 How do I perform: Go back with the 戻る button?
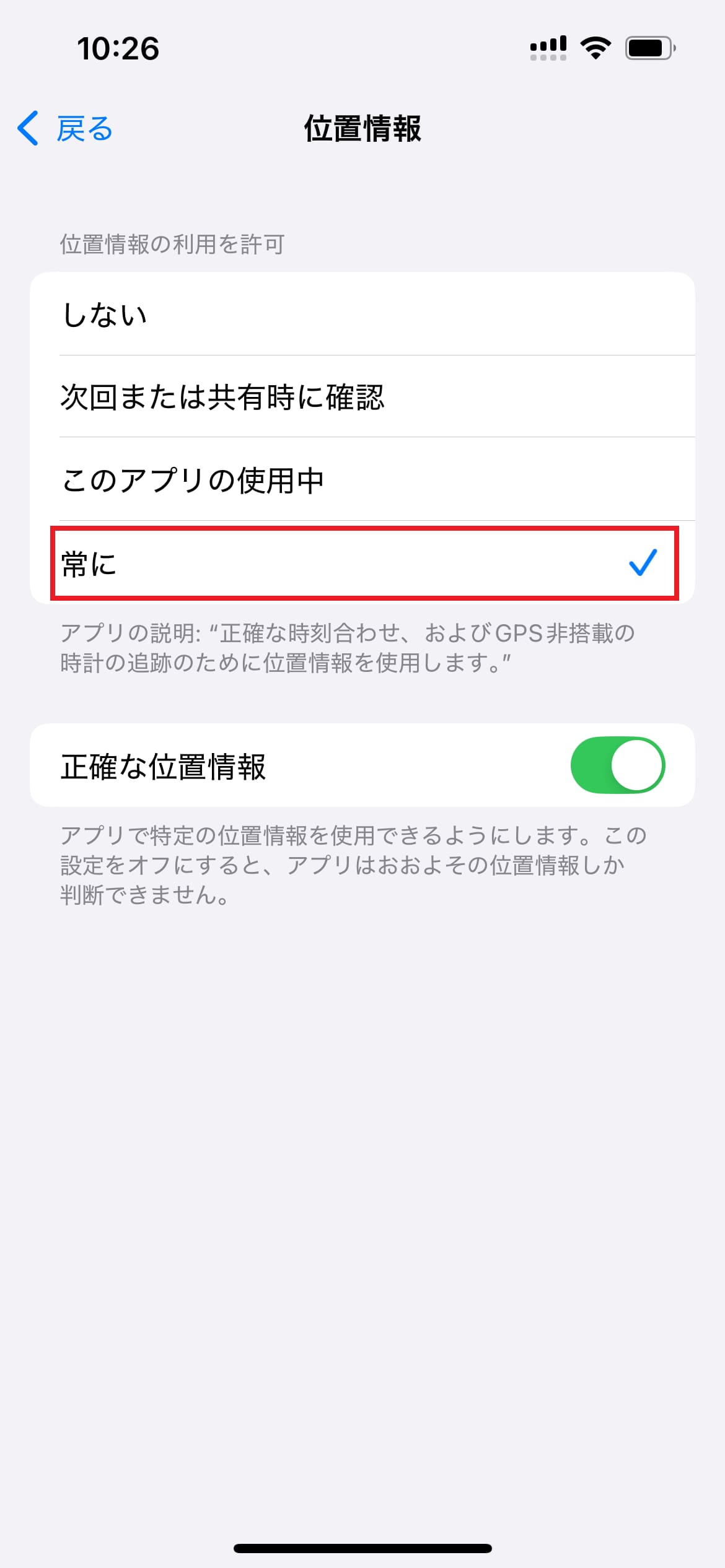click(x=65, y=129)
